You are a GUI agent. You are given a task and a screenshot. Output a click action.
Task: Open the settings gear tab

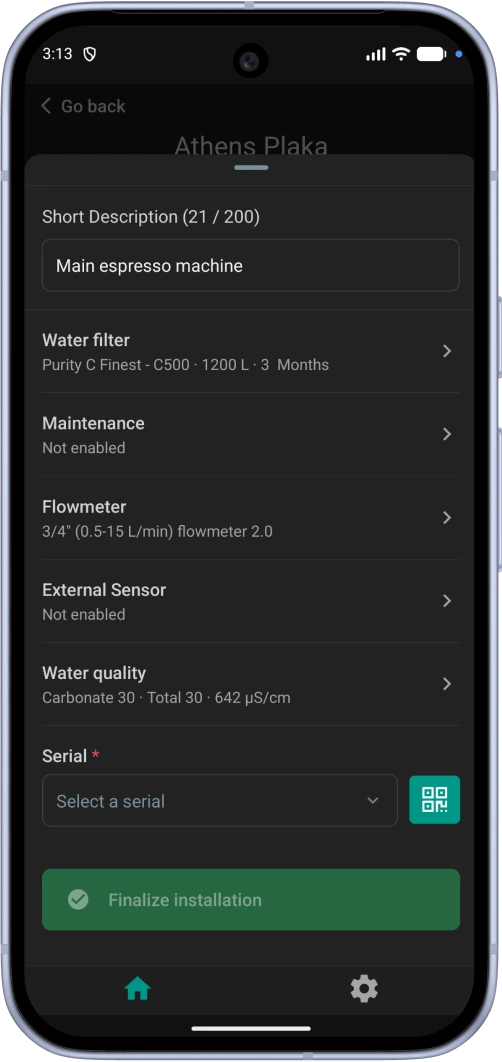click(x=364, y=990)
